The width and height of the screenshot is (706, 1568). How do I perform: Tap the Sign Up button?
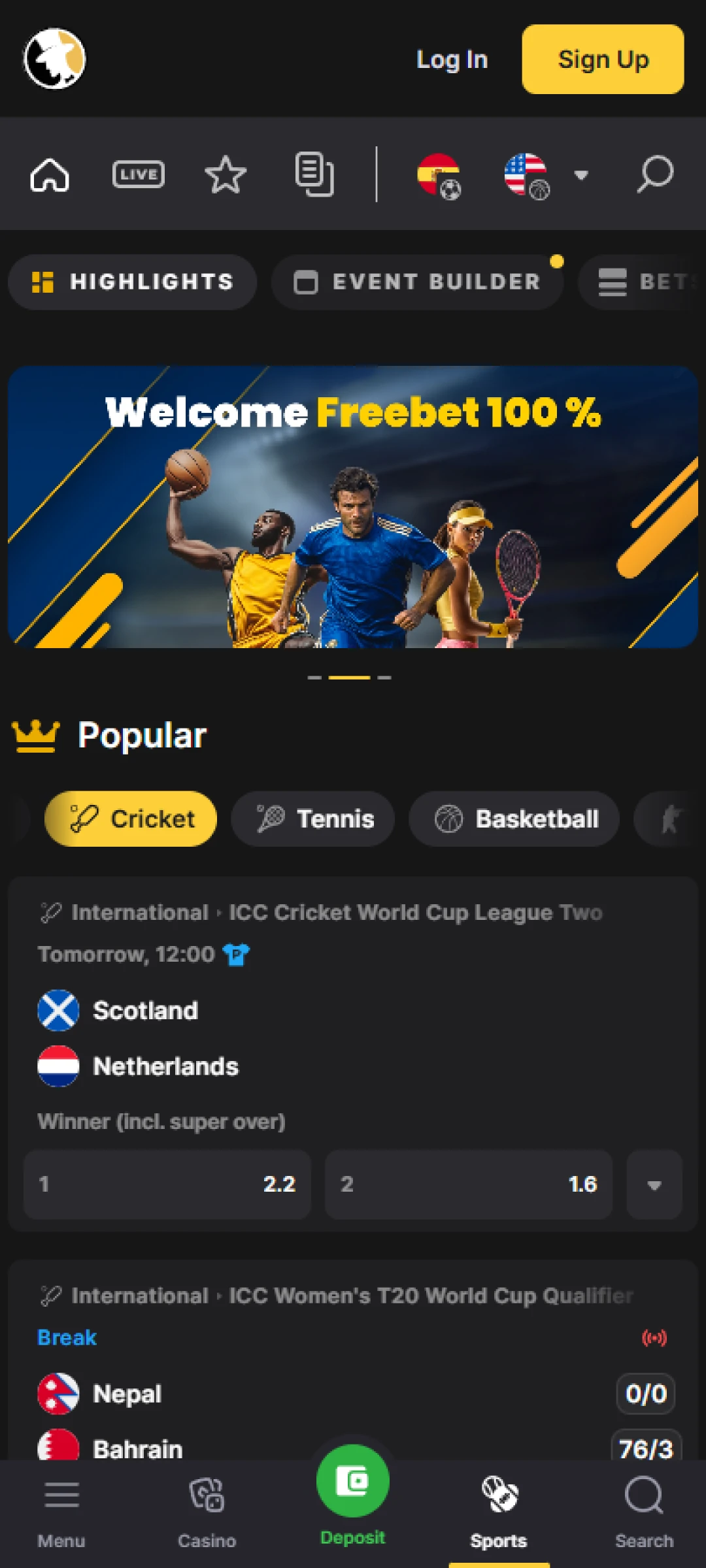602,59
